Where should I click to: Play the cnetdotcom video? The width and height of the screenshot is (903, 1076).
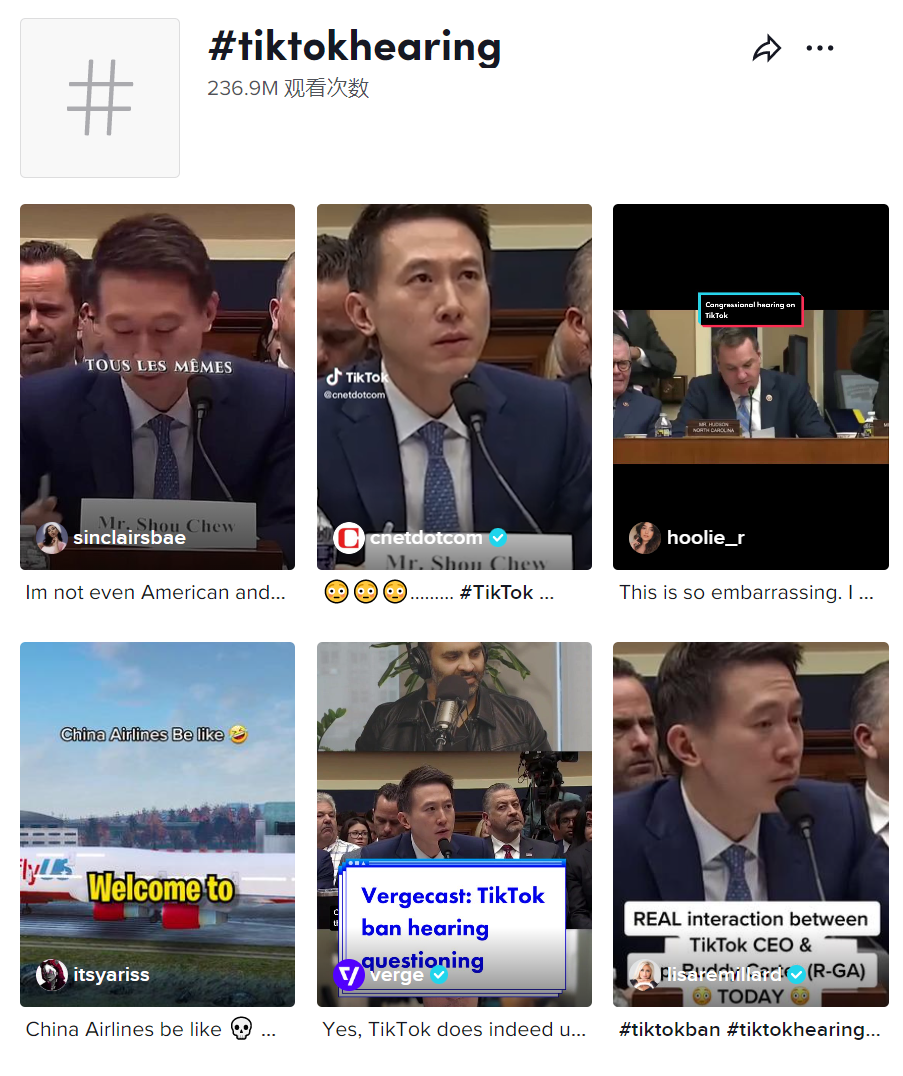(x=454, y=386)
